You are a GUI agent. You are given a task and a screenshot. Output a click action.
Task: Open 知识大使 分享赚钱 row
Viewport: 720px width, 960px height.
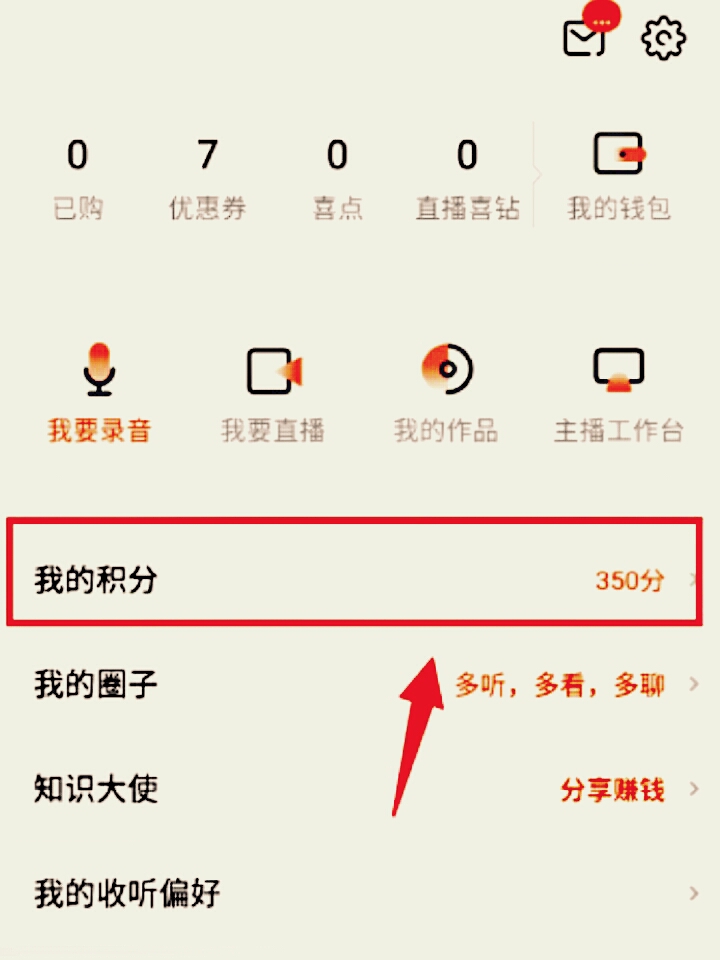(360, 789)
